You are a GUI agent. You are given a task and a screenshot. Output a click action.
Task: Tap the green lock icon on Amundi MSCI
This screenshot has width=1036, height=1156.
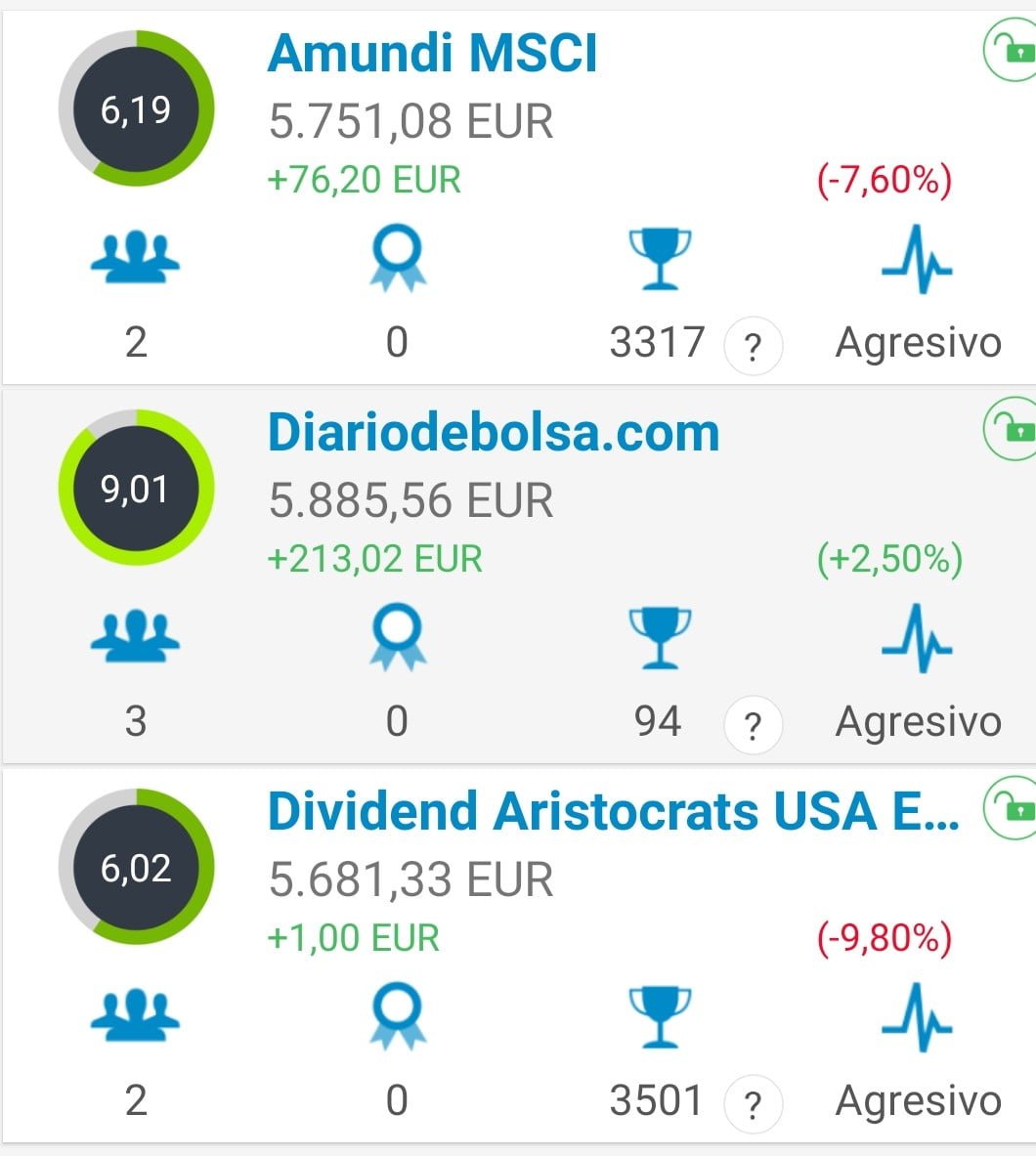pos(1011,50)
